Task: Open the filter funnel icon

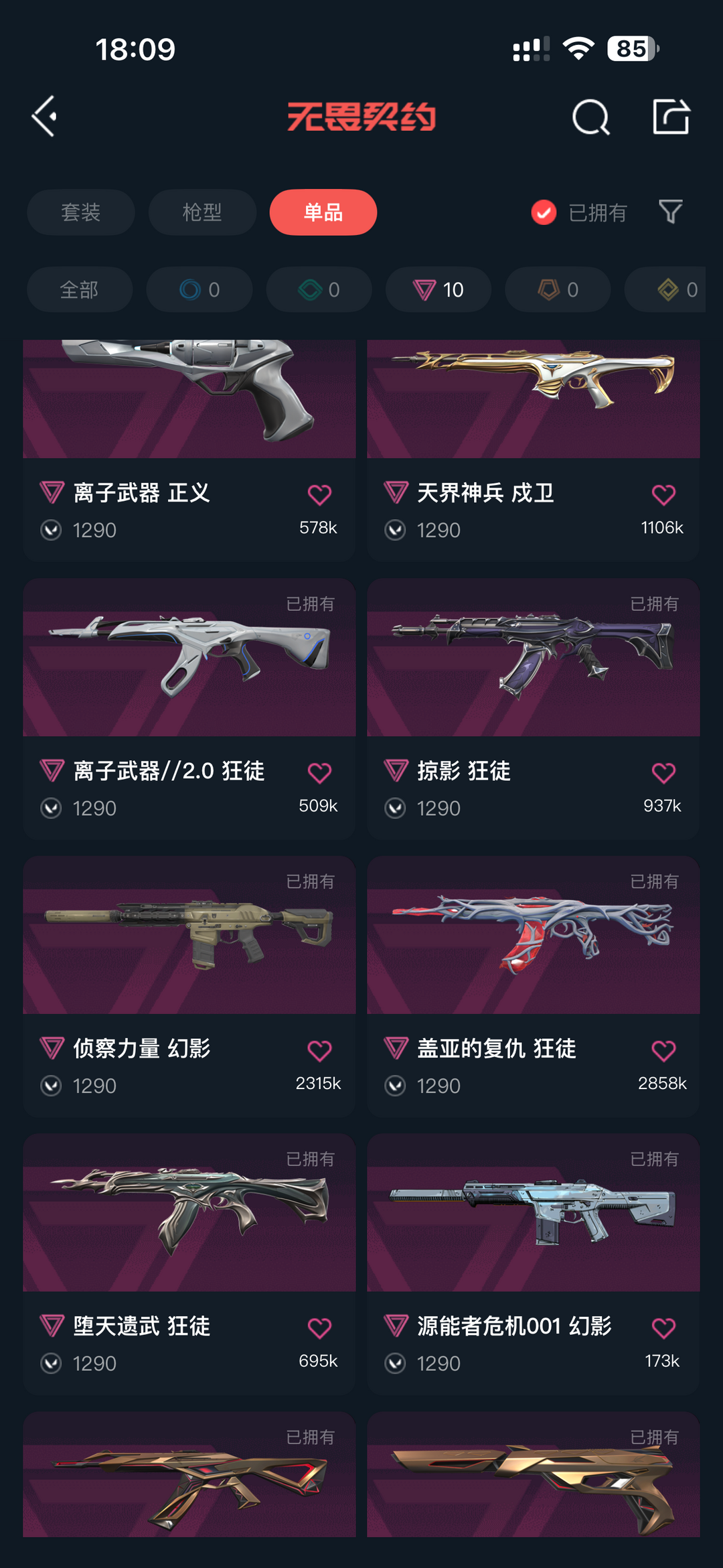Action: (x=670, y=212)
